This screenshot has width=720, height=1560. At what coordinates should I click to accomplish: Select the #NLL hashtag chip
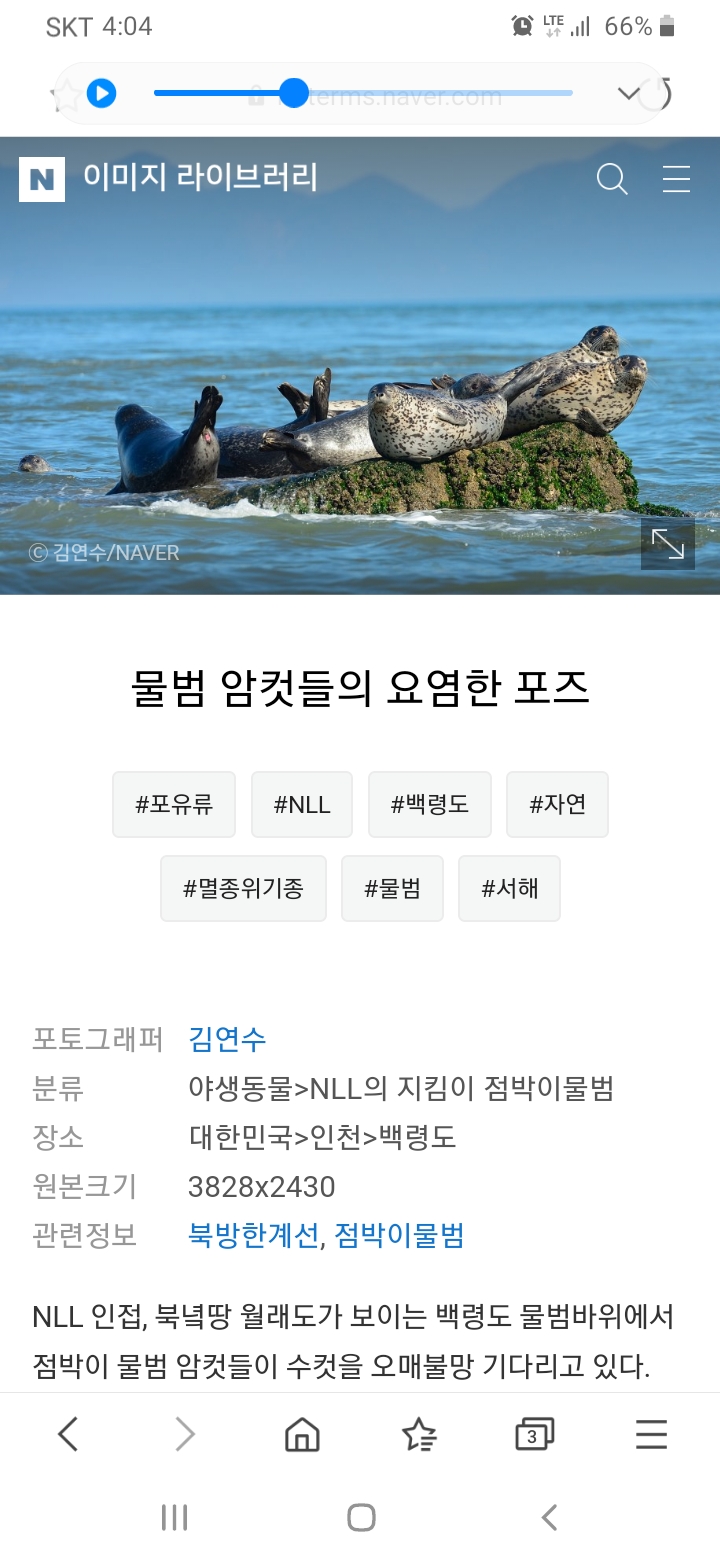tap(302, 804)
